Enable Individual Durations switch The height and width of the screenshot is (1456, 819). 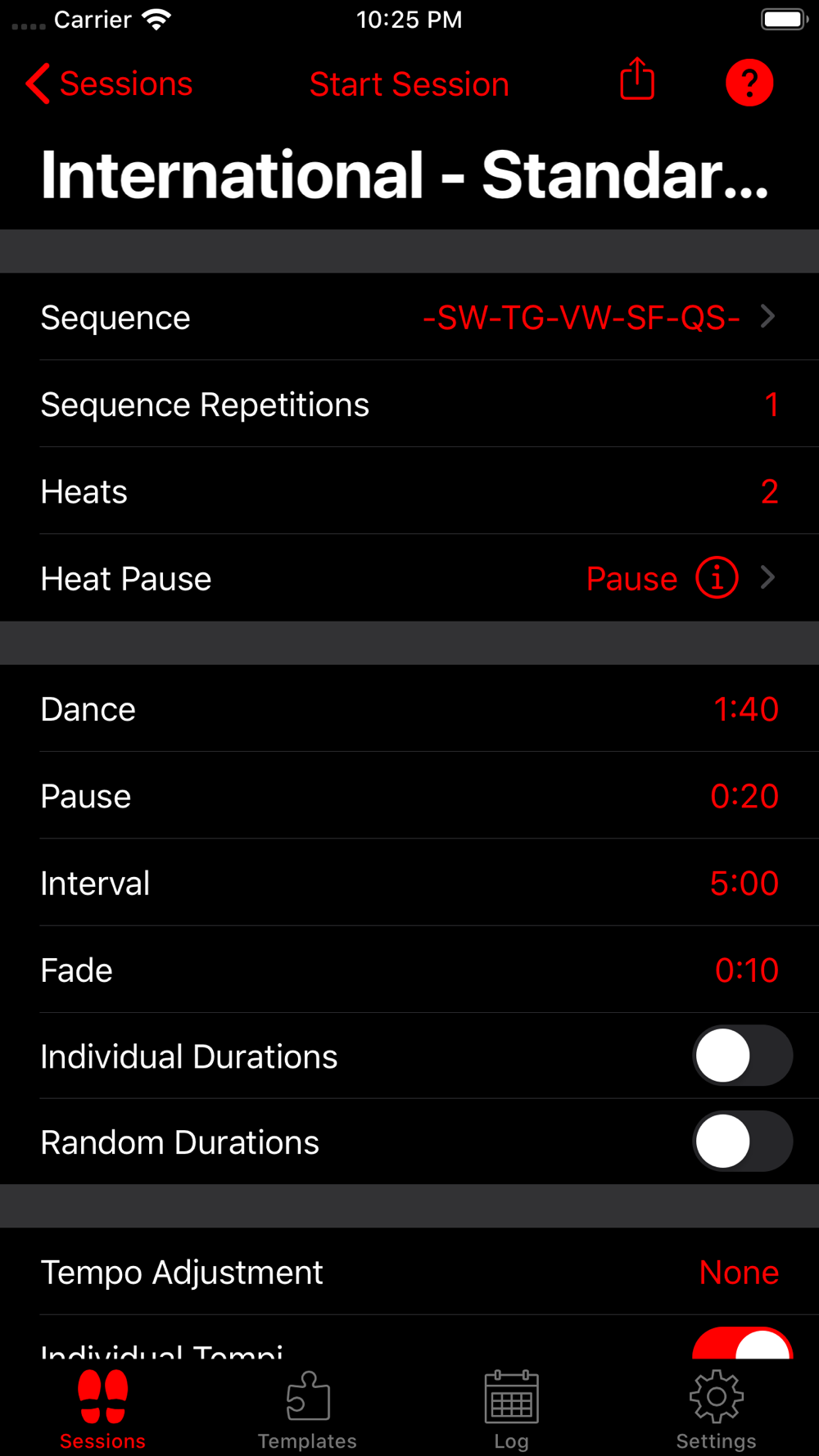pyautogui.click(x=743, y=1056)
